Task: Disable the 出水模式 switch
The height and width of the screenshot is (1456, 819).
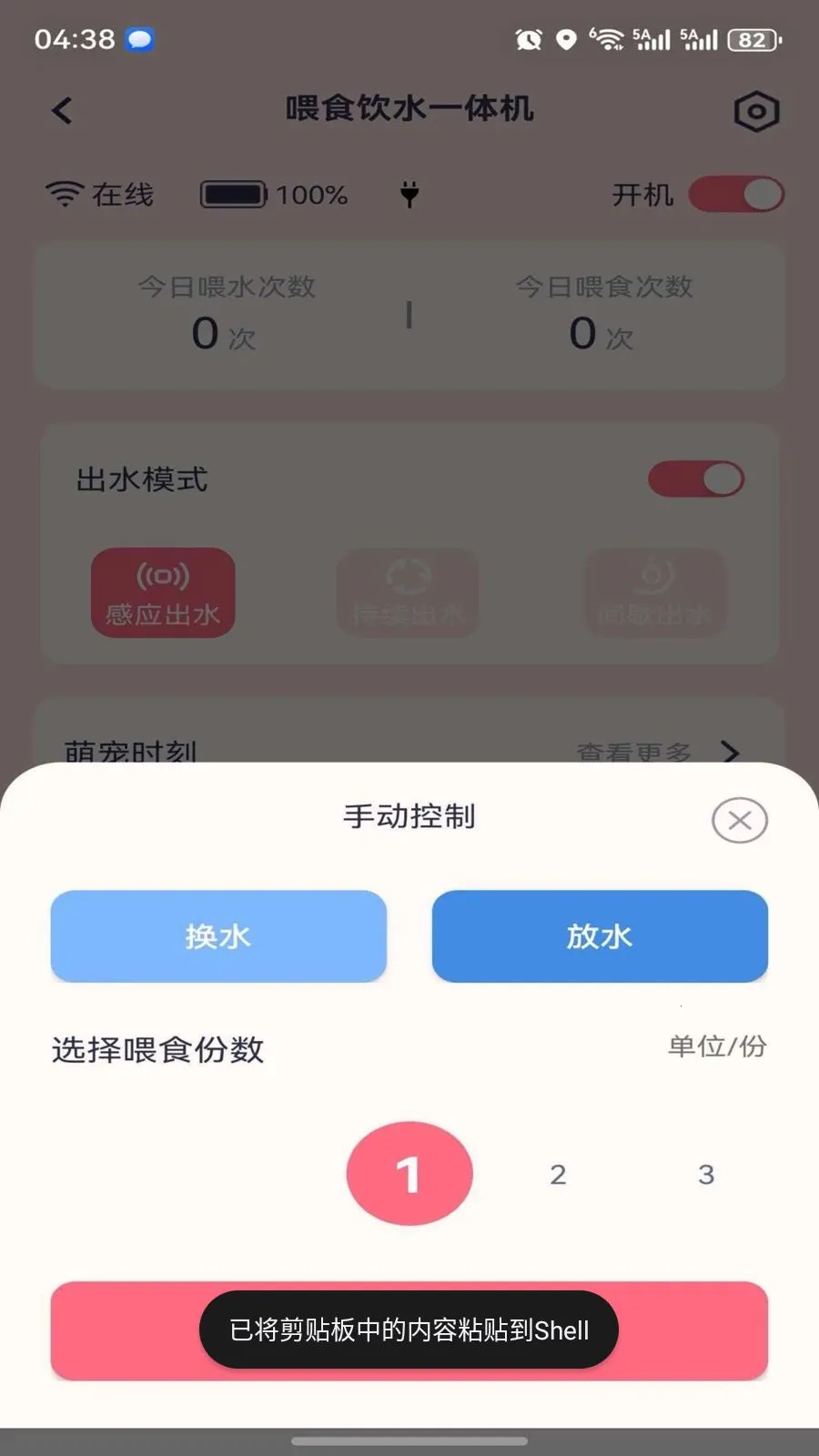Action: point(695,479)
